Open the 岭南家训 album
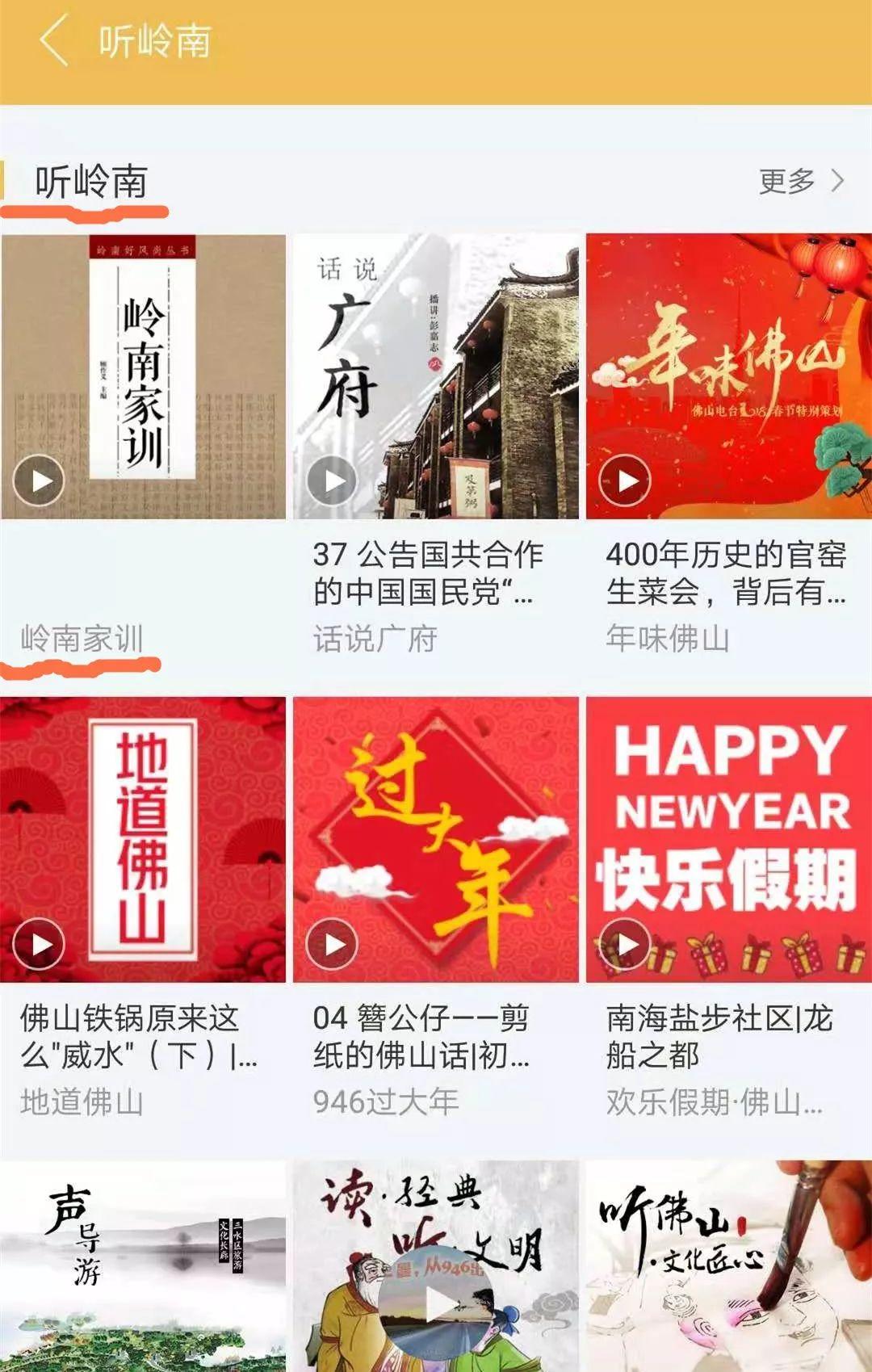 pyautogui.click(x=143, y=376)
